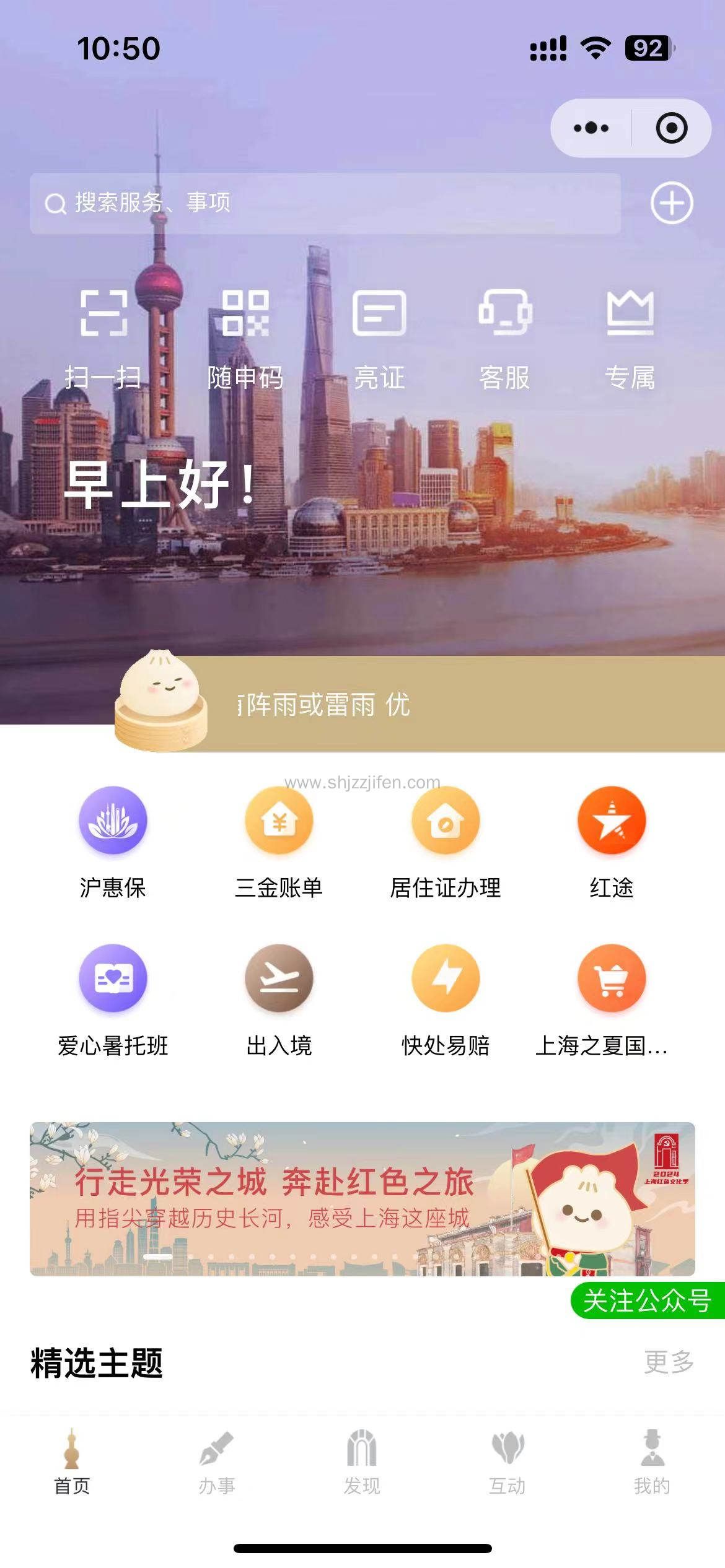
Task: Close the mini program via the circle icon
Action: tap(671, 128)
